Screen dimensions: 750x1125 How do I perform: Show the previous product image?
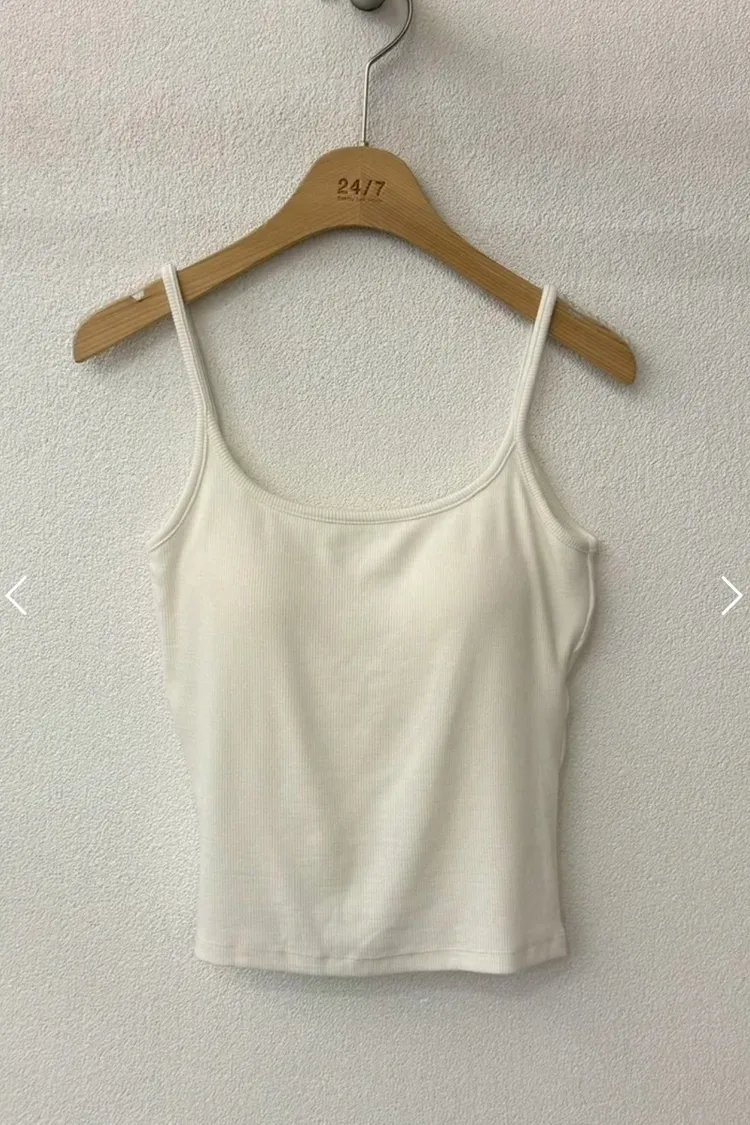(16, 596)
